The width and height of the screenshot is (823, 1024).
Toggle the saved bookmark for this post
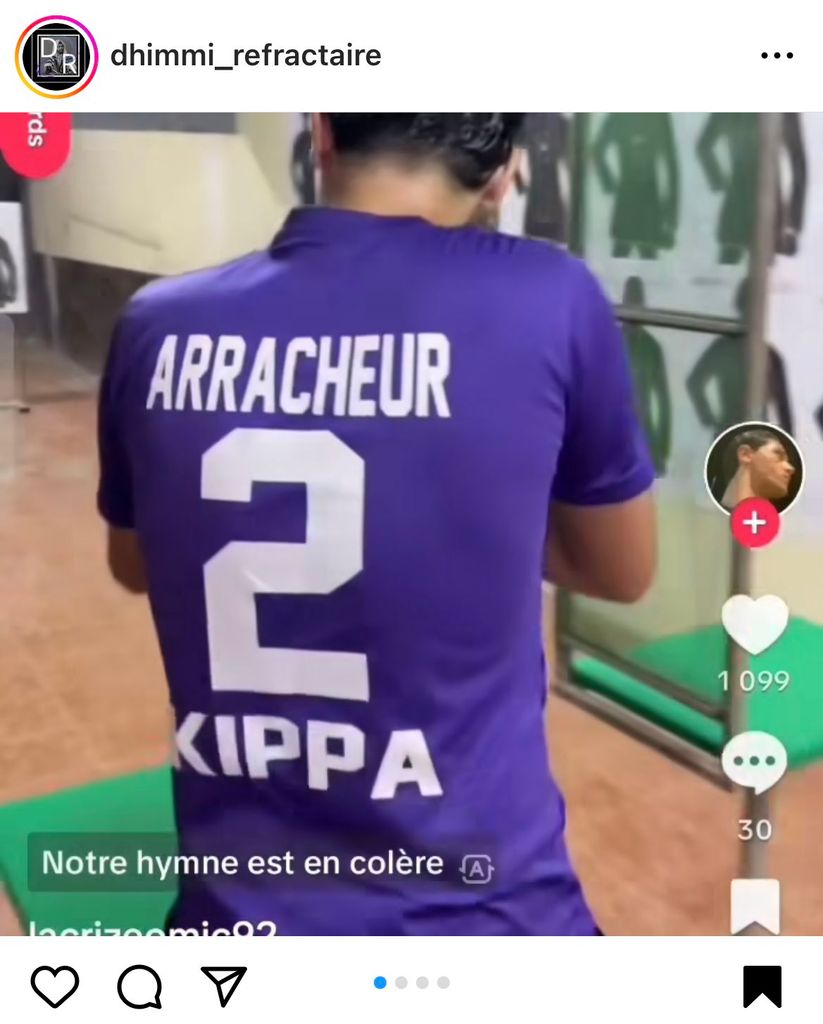pyautogui.click(x=762, y=986)
